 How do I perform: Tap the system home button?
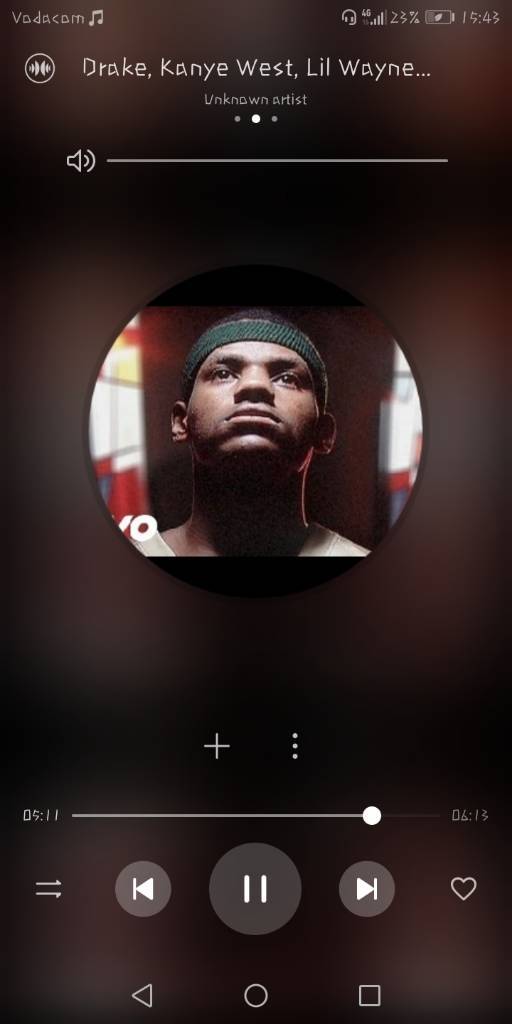click(256, 996)
